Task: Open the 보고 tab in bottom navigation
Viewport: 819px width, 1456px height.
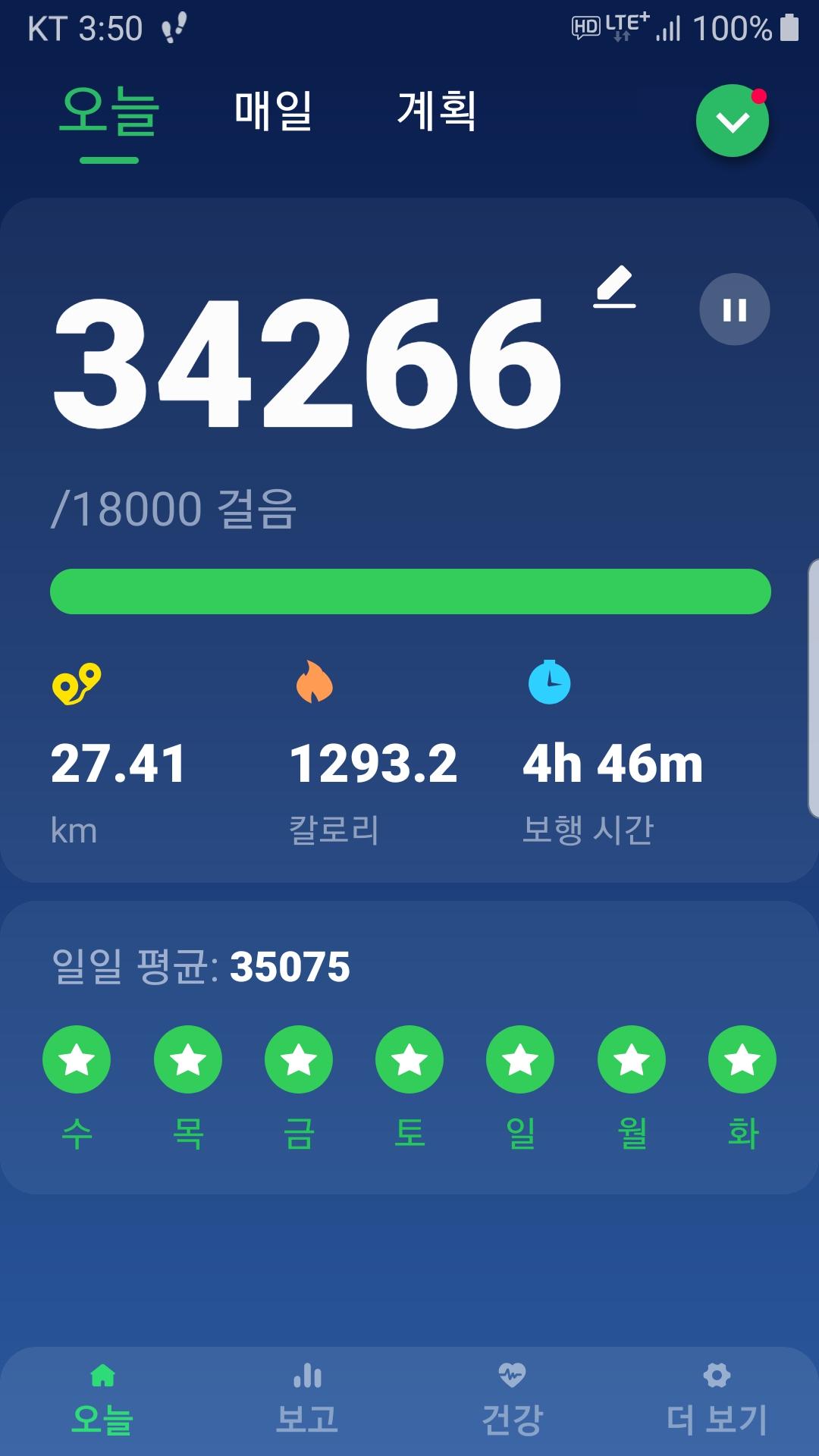Action: click(306, 1401)
